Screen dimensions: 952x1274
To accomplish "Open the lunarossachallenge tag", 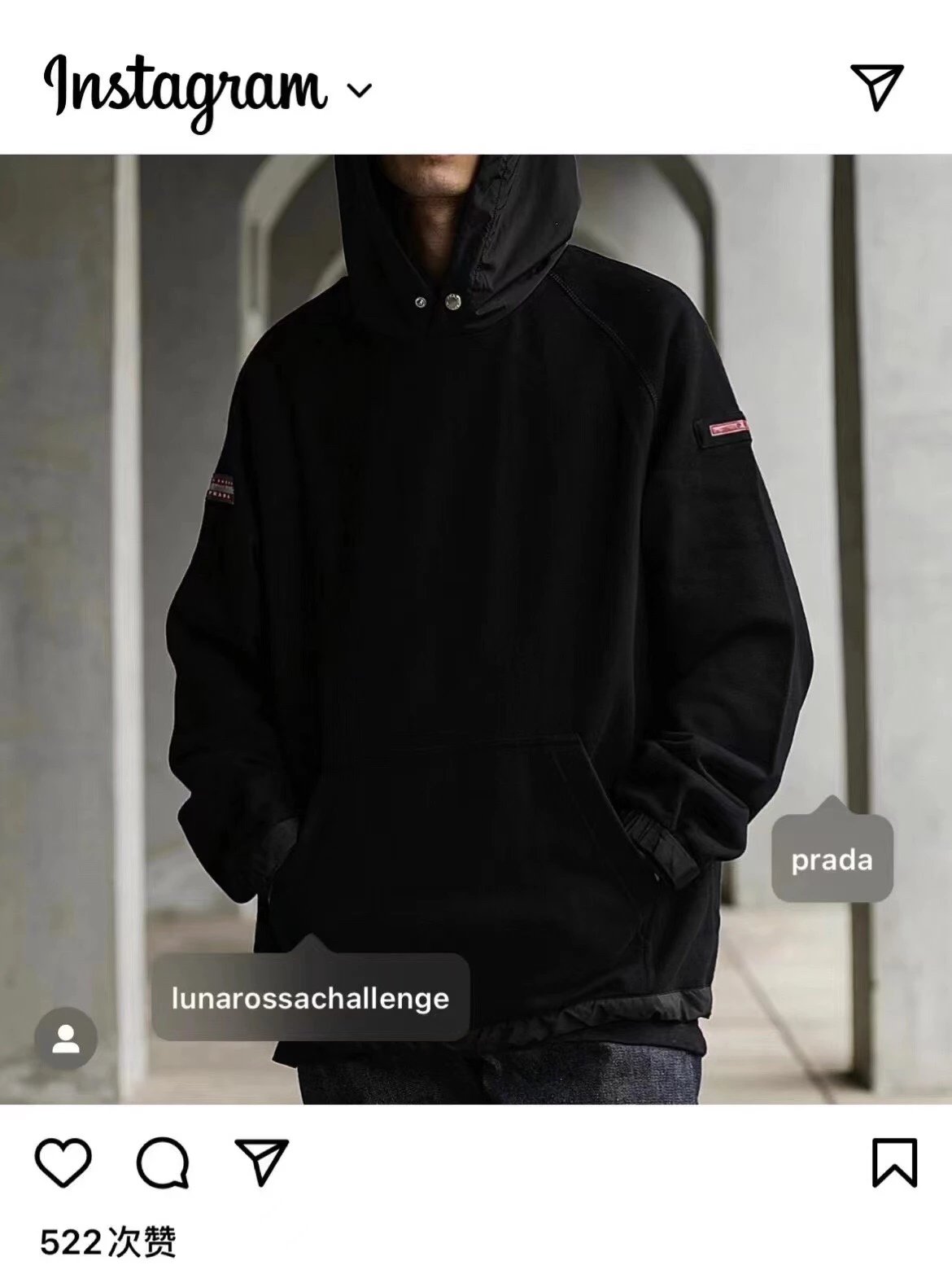I will coord(310,997).
